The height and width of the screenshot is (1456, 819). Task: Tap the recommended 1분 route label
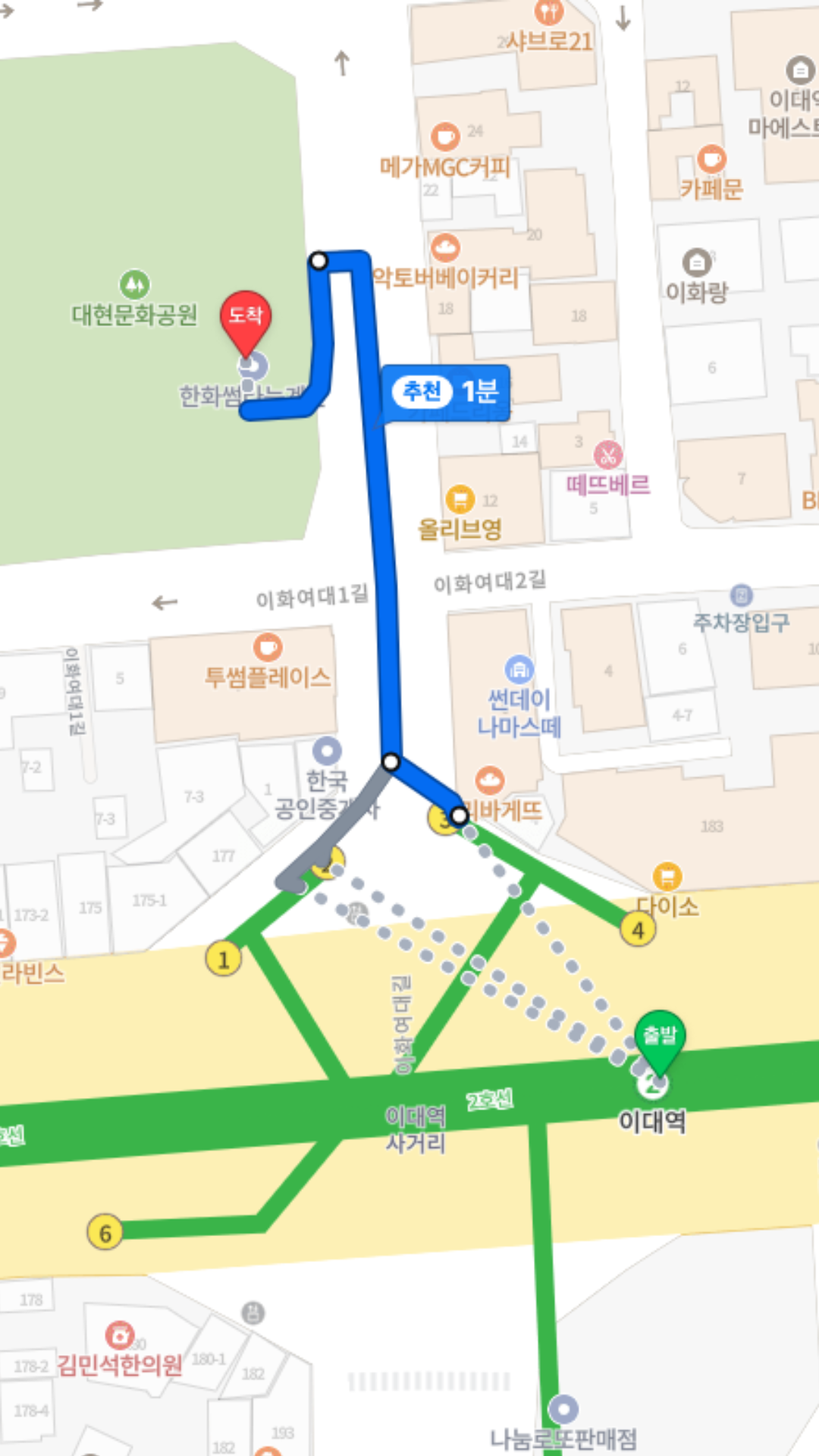pyautogui.click(x=446, y=392)
